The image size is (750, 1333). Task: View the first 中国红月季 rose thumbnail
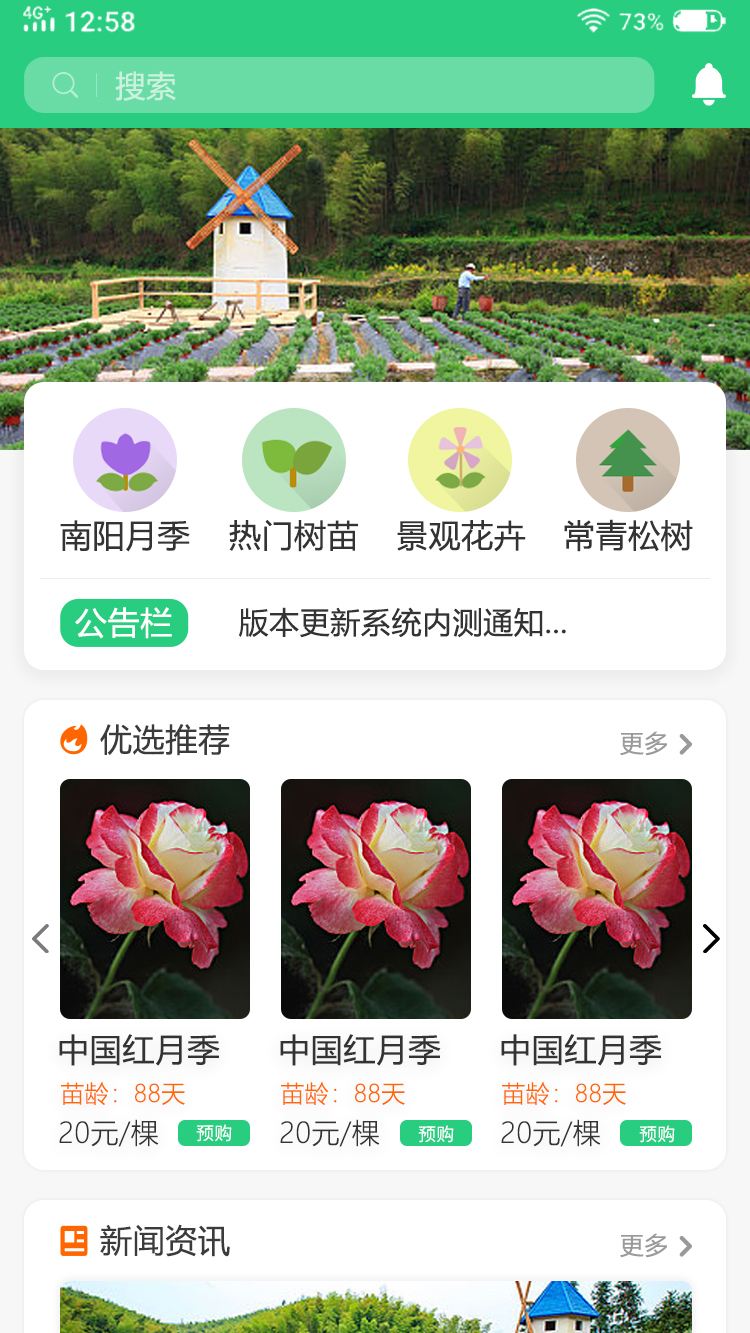[154, 898]
